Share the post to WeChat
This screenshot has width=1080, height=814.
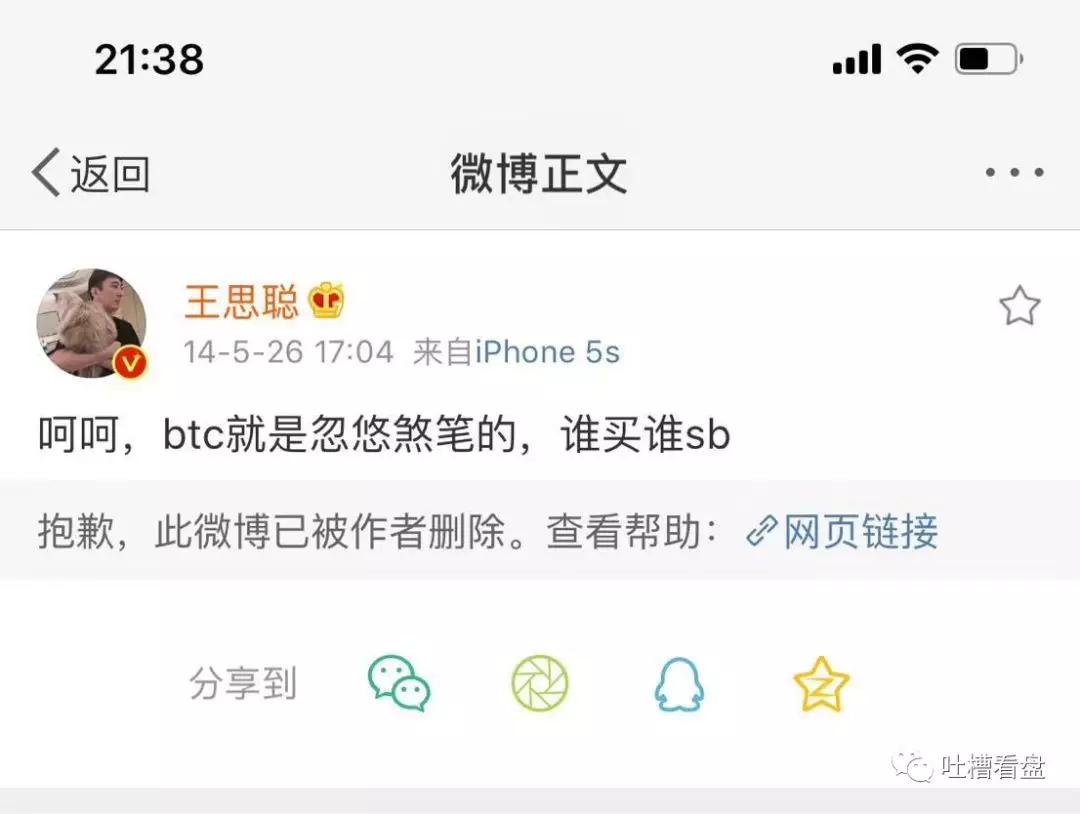(399, 684)
